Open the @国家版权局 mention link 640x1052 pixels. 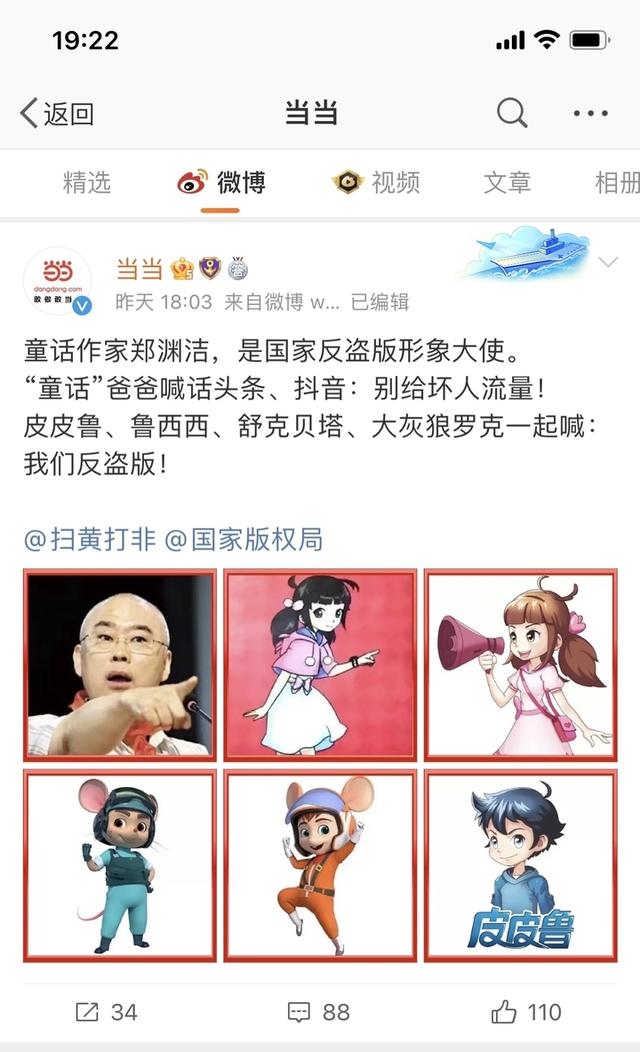[243, 540]
